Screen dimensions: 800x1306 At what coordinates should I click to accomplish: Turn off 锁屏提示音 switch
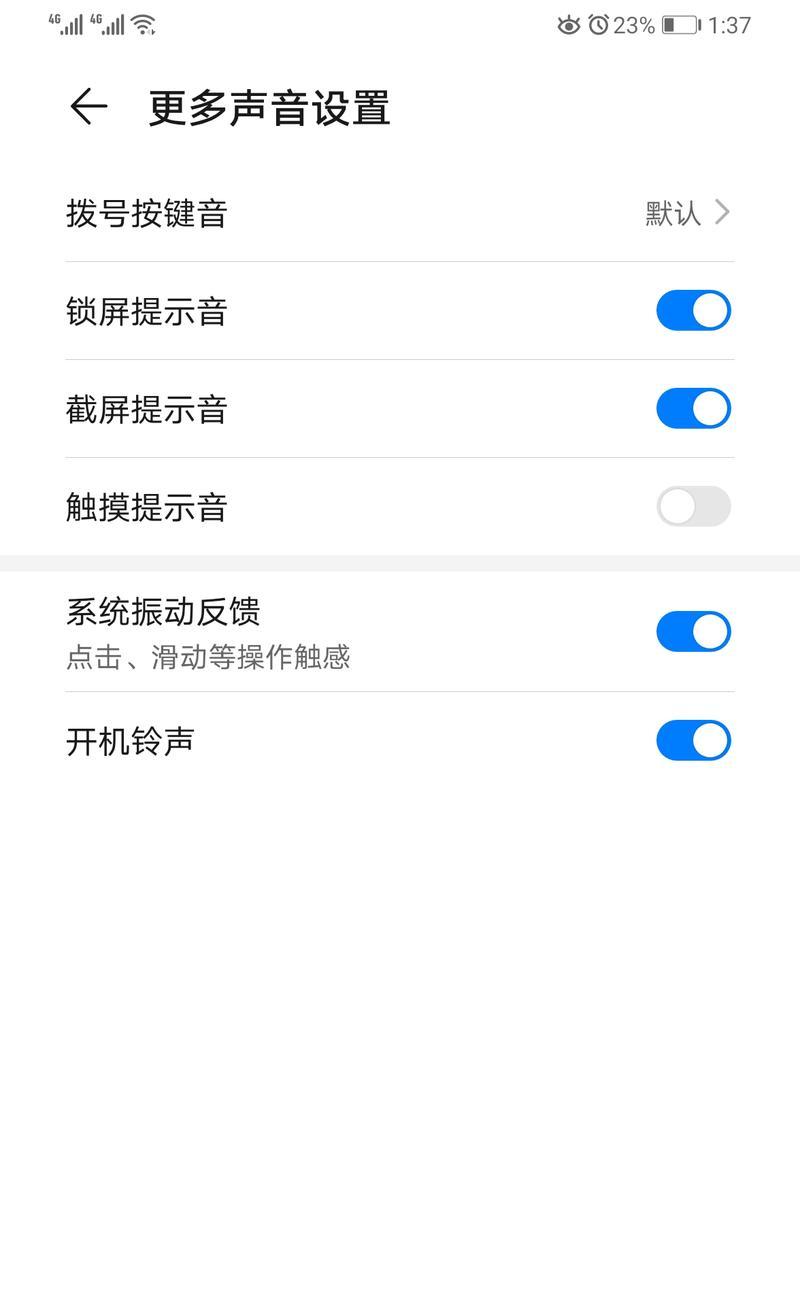click(x=693, y=311)
